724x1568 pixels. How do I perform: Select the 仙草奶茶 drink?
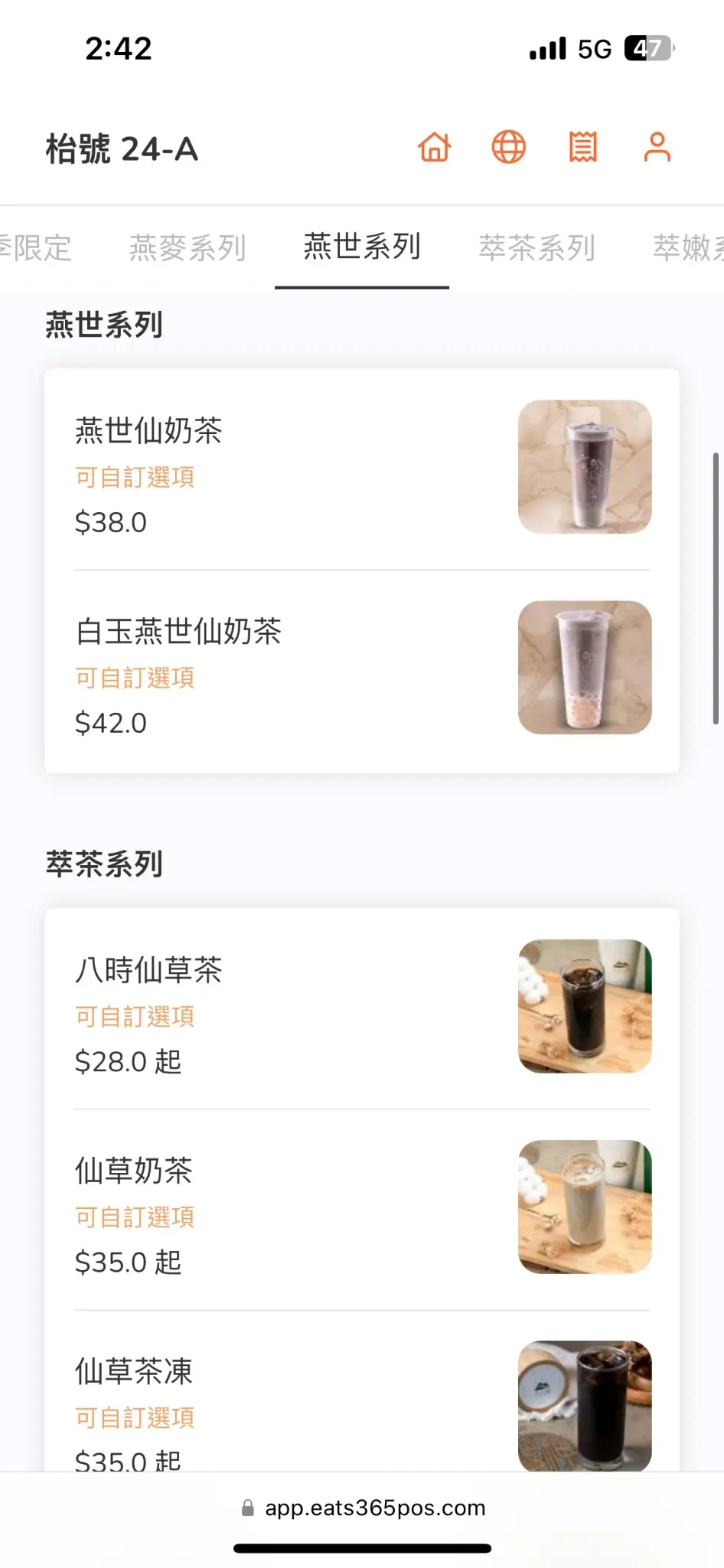click(361, 1208)
